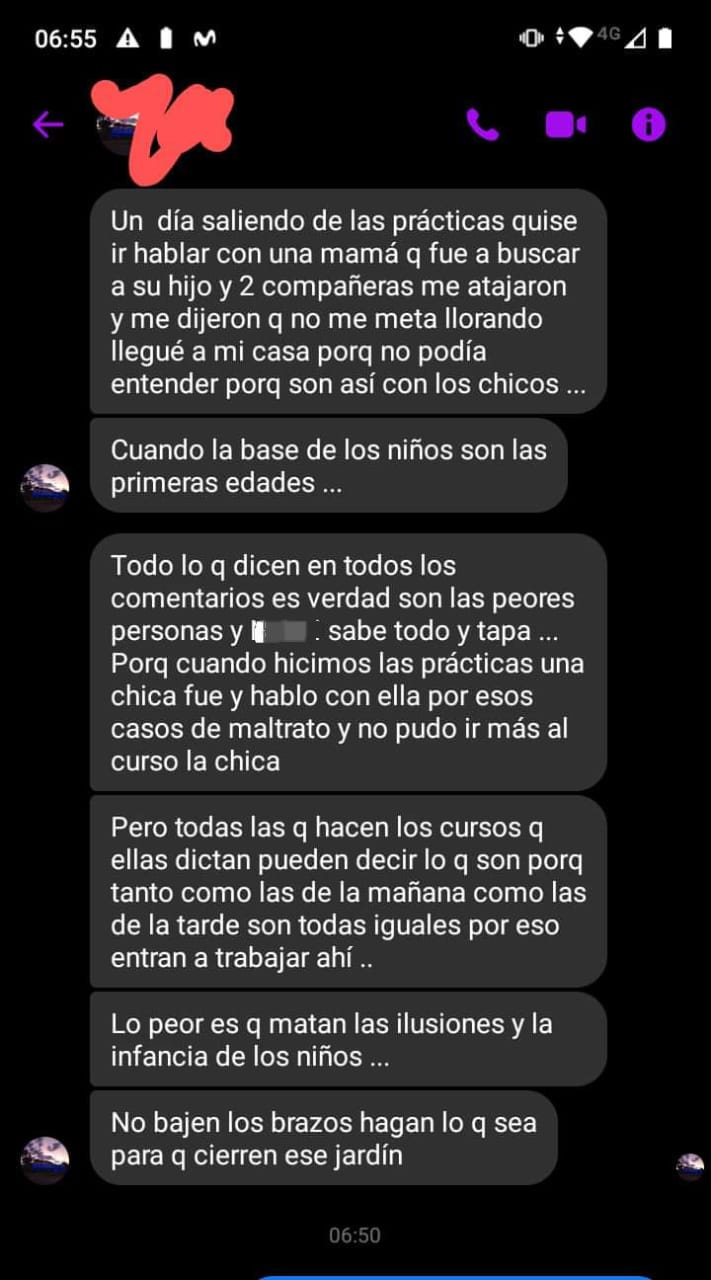Start a video call
711x1280 pixels.
coord(565,124)
